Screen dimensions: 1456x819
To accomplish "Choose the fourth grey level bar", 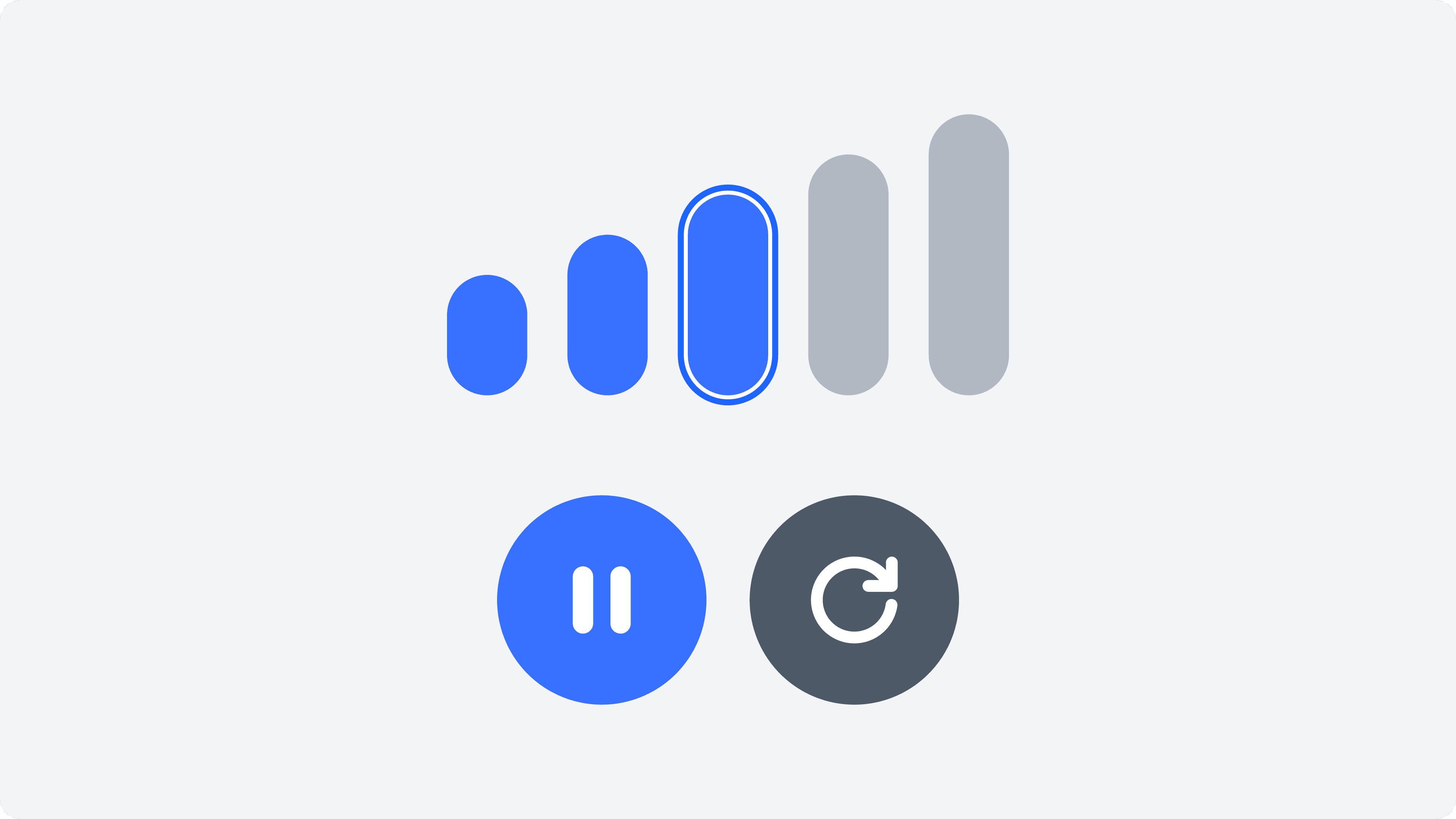I will pyautogui.click(x=849, y=275).
